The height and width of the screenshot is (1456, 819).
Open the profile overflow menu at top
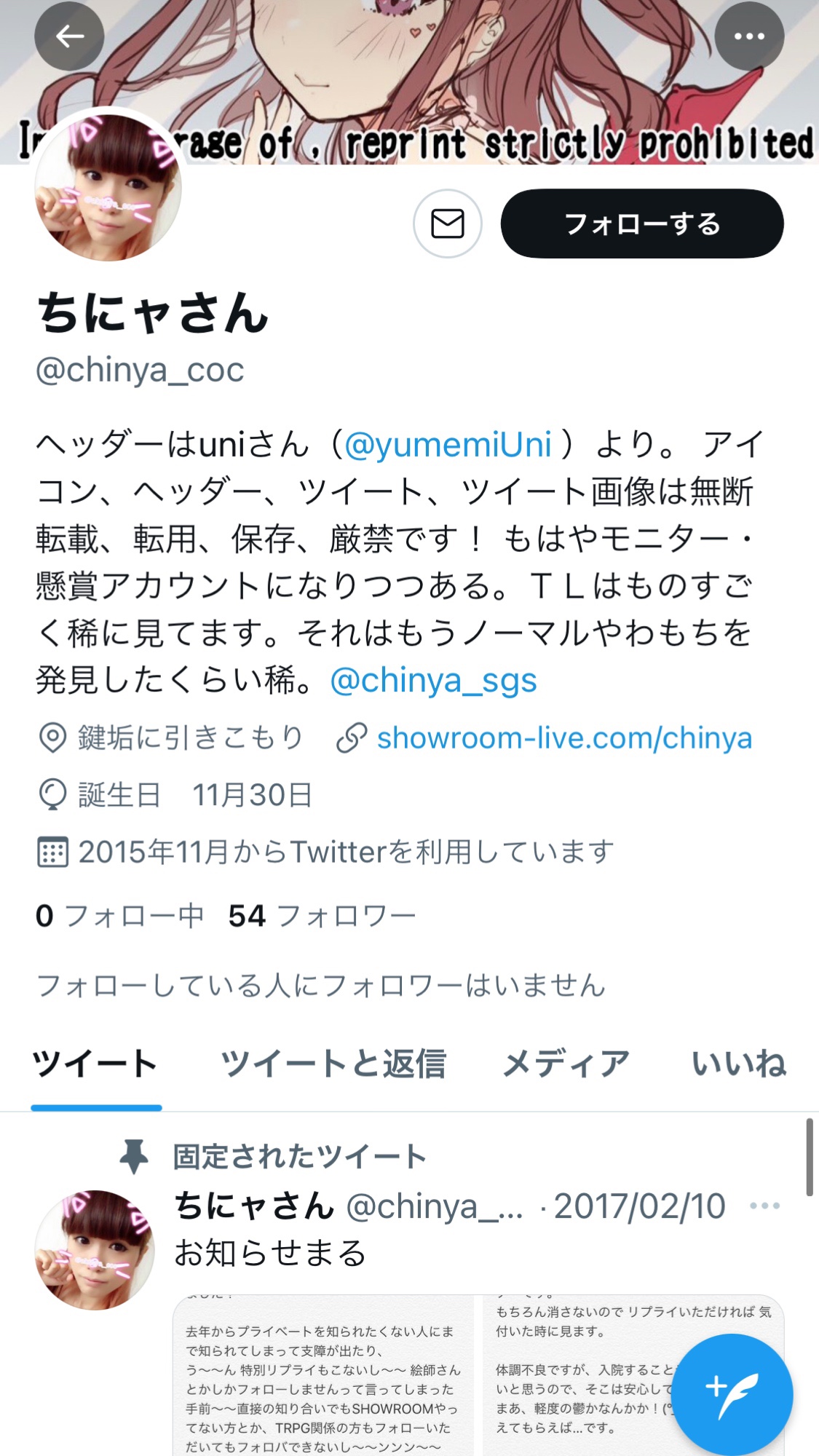(x=749, y=36)
